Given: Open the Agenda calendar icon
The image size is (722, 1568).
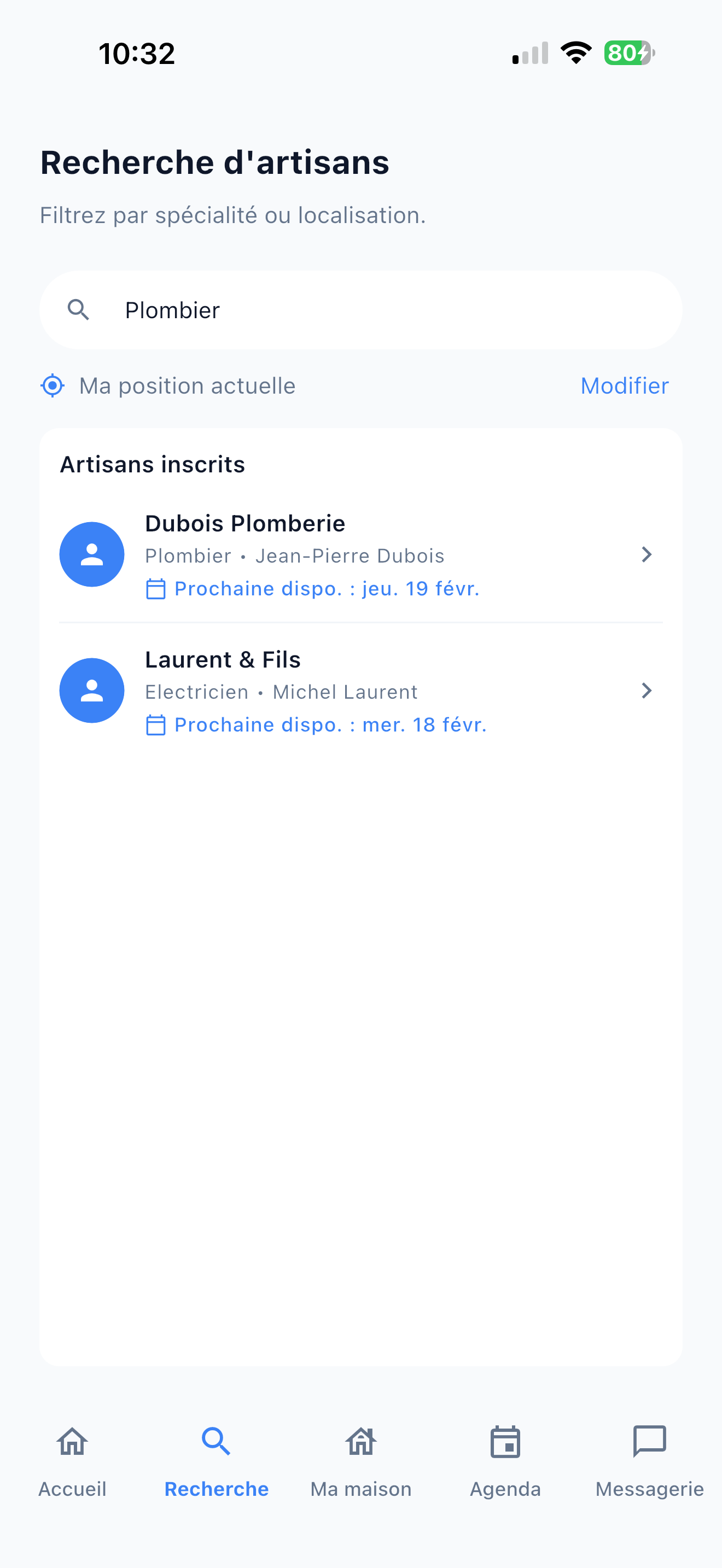Looking at the screenshot, I should (x=505, y=1441).
